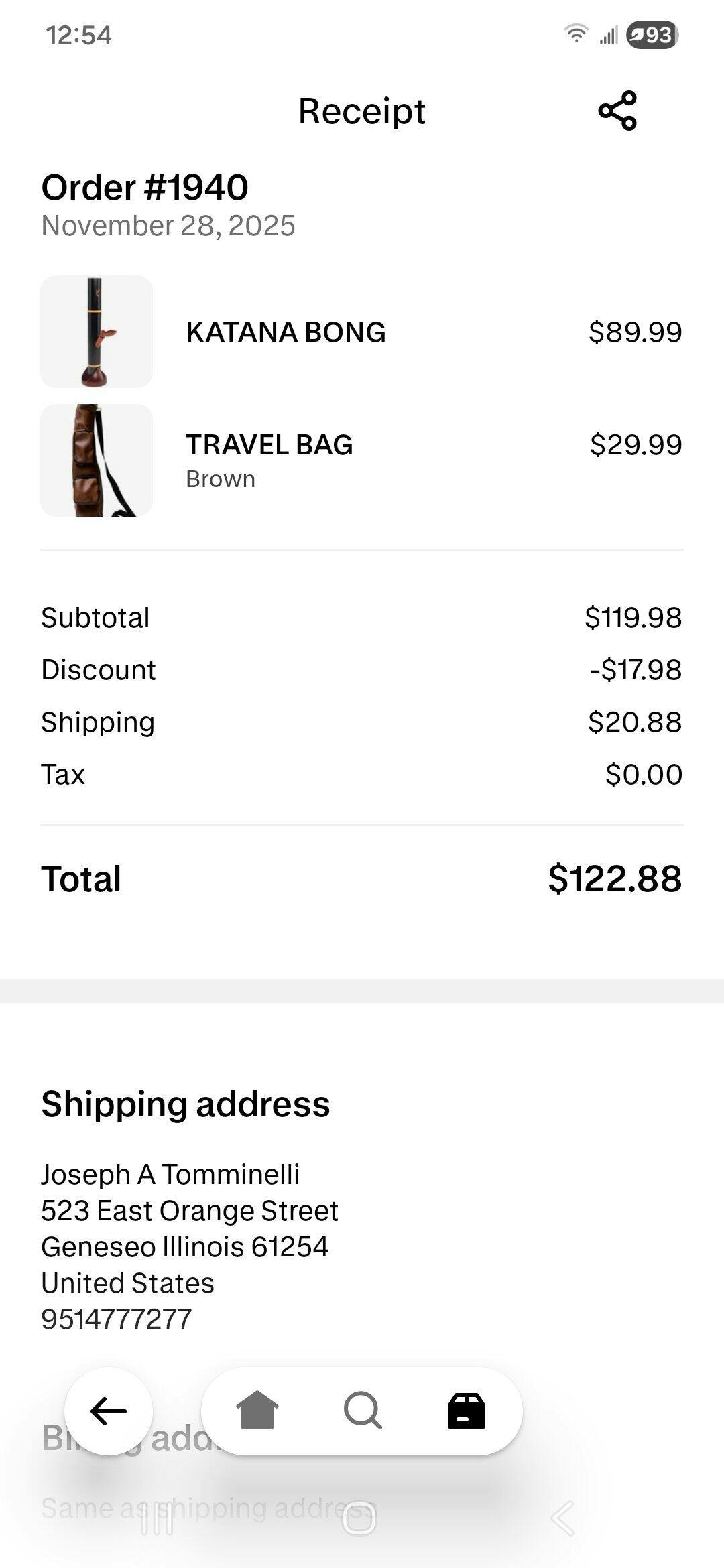Open the Katana Bong product image
The image size is (724, 1568).
[97, 332]
